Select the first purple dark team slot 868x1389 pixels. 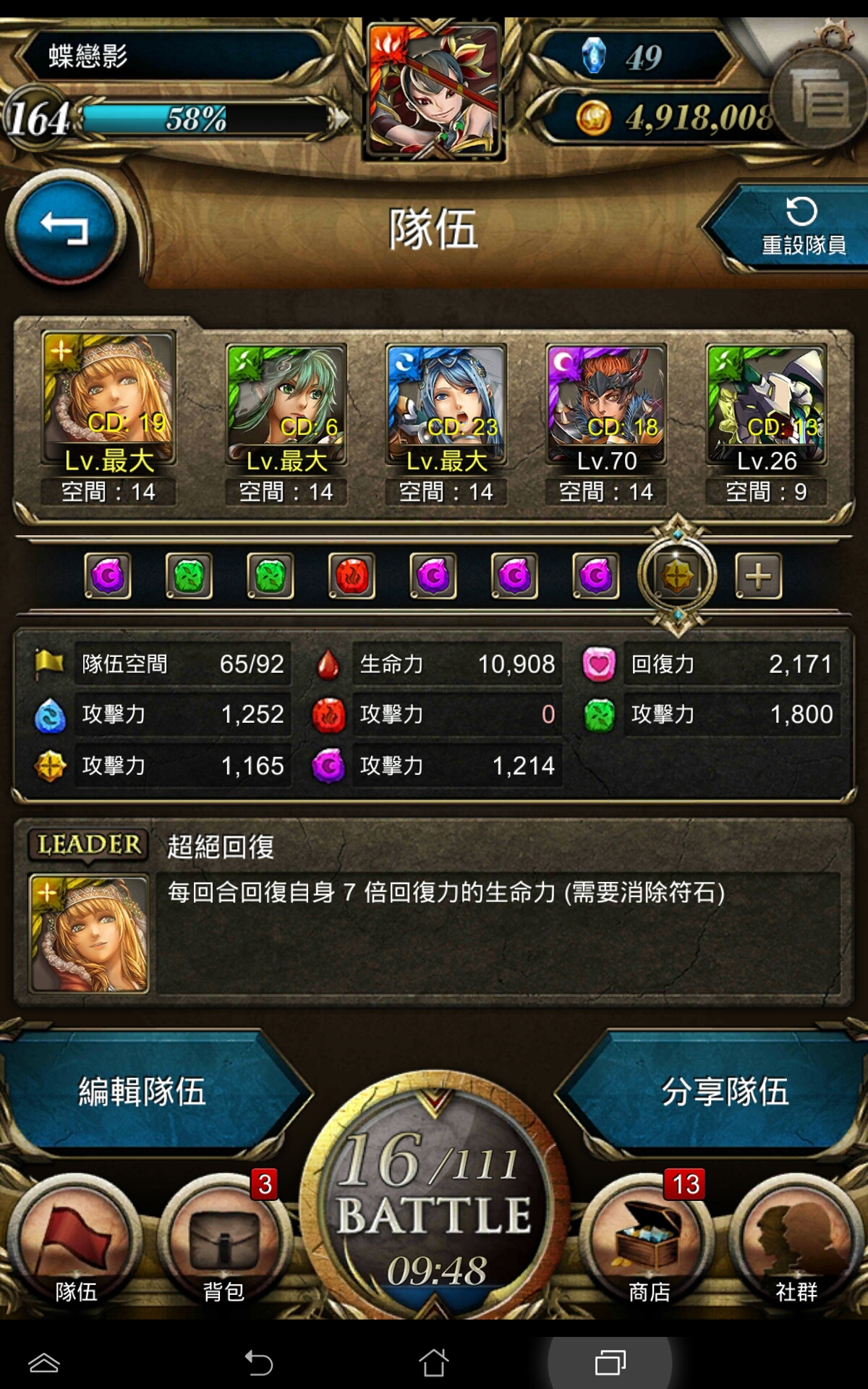pyautogui.click(x=108, y=577)
